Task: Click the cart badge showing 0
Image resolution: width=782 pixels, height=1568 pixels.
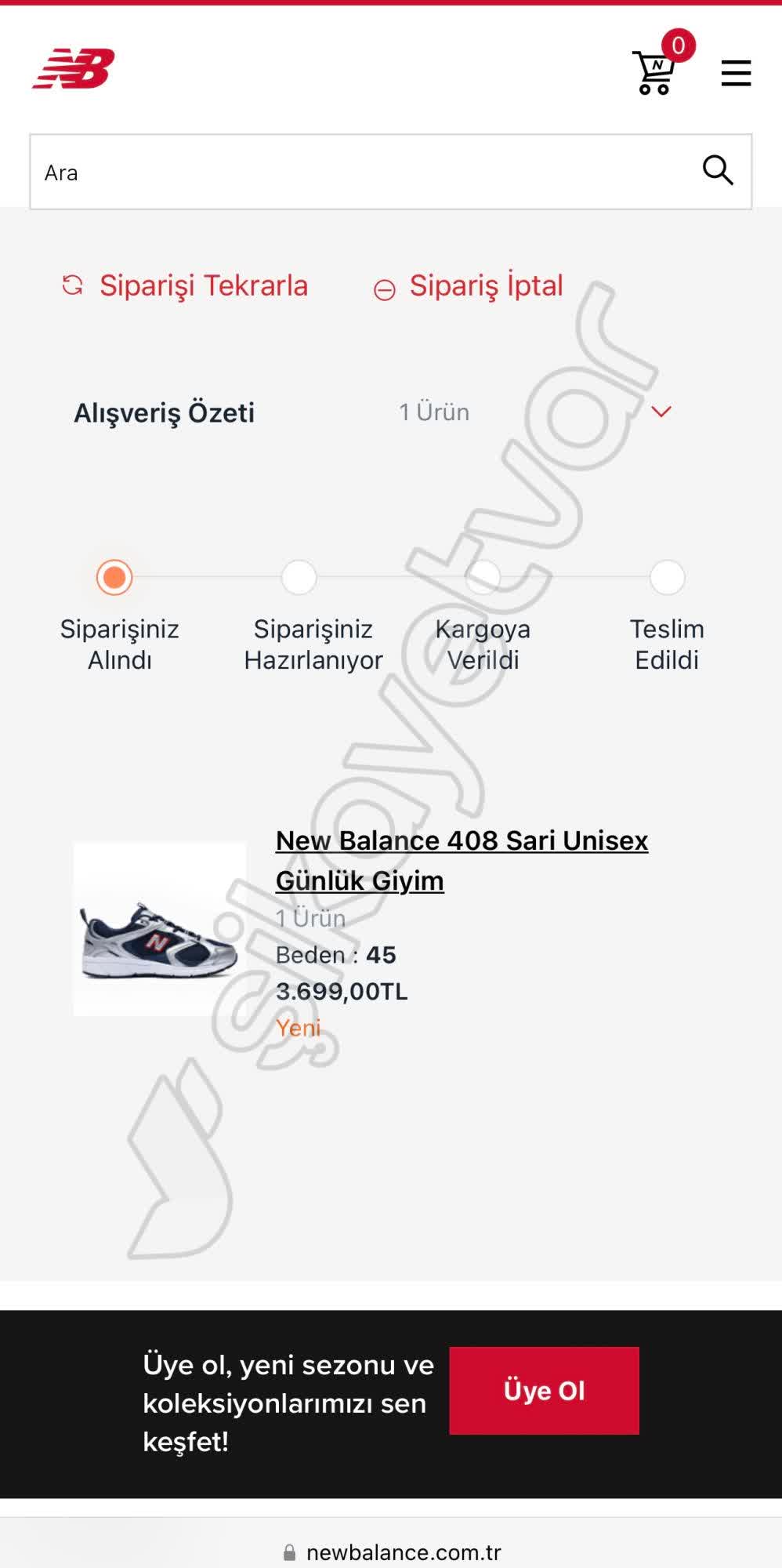Action: point(679,45)
